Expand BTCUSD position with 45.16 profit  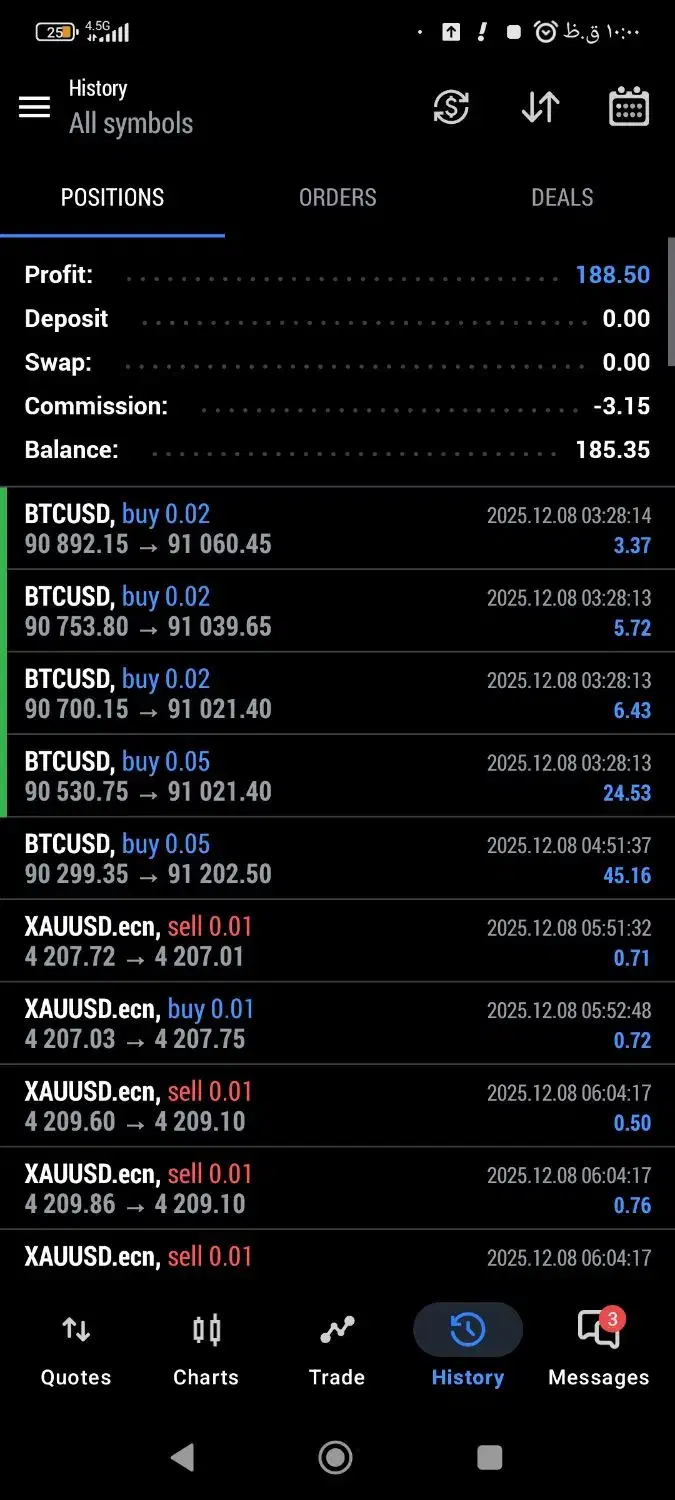pos(337,859)
